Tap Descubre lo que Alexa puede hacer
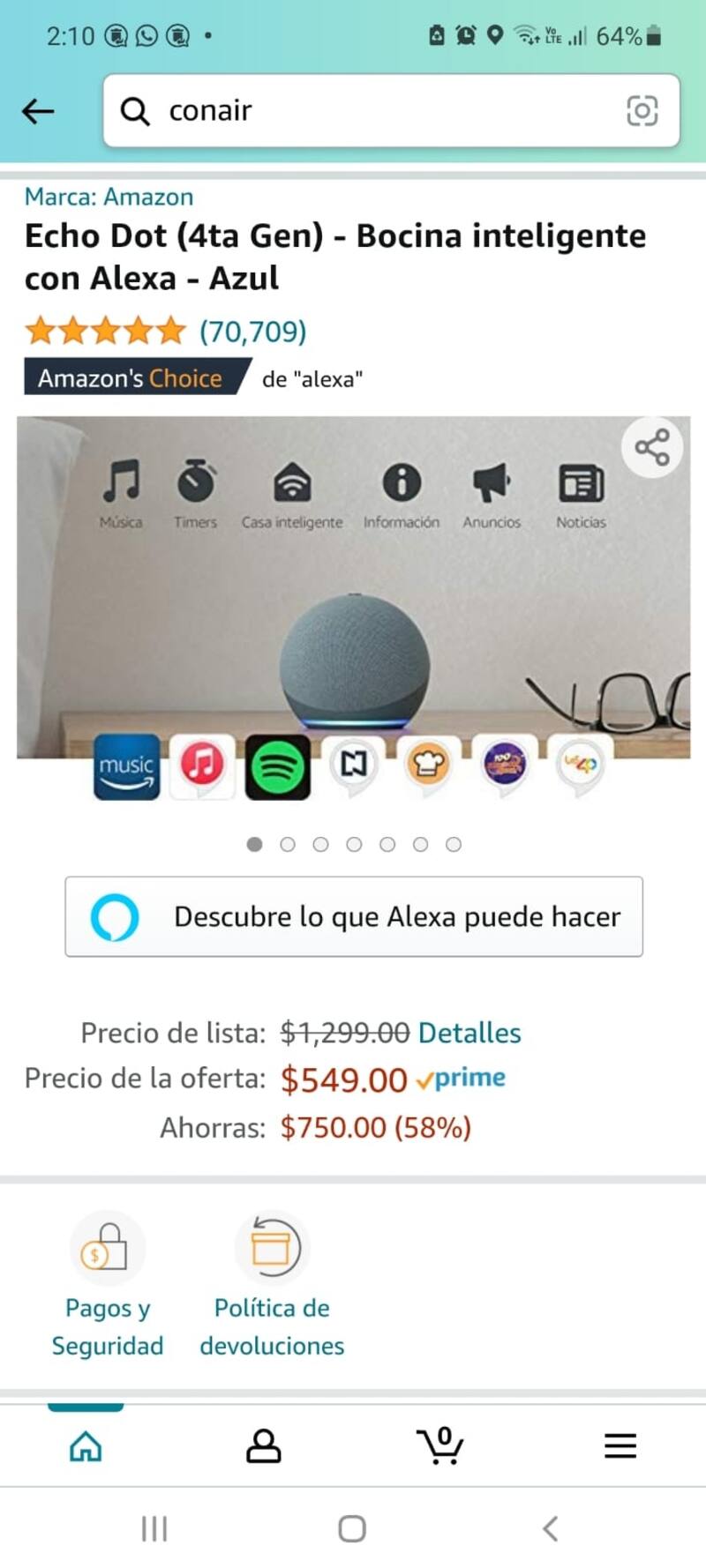 (354, 916)
